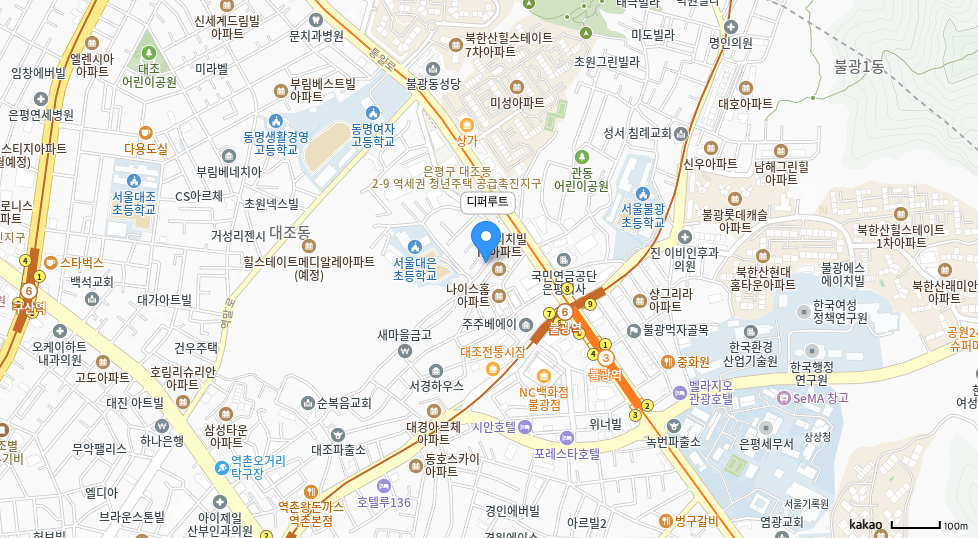
Task: Tap the blue location pin marker
Action: point(486,241)
